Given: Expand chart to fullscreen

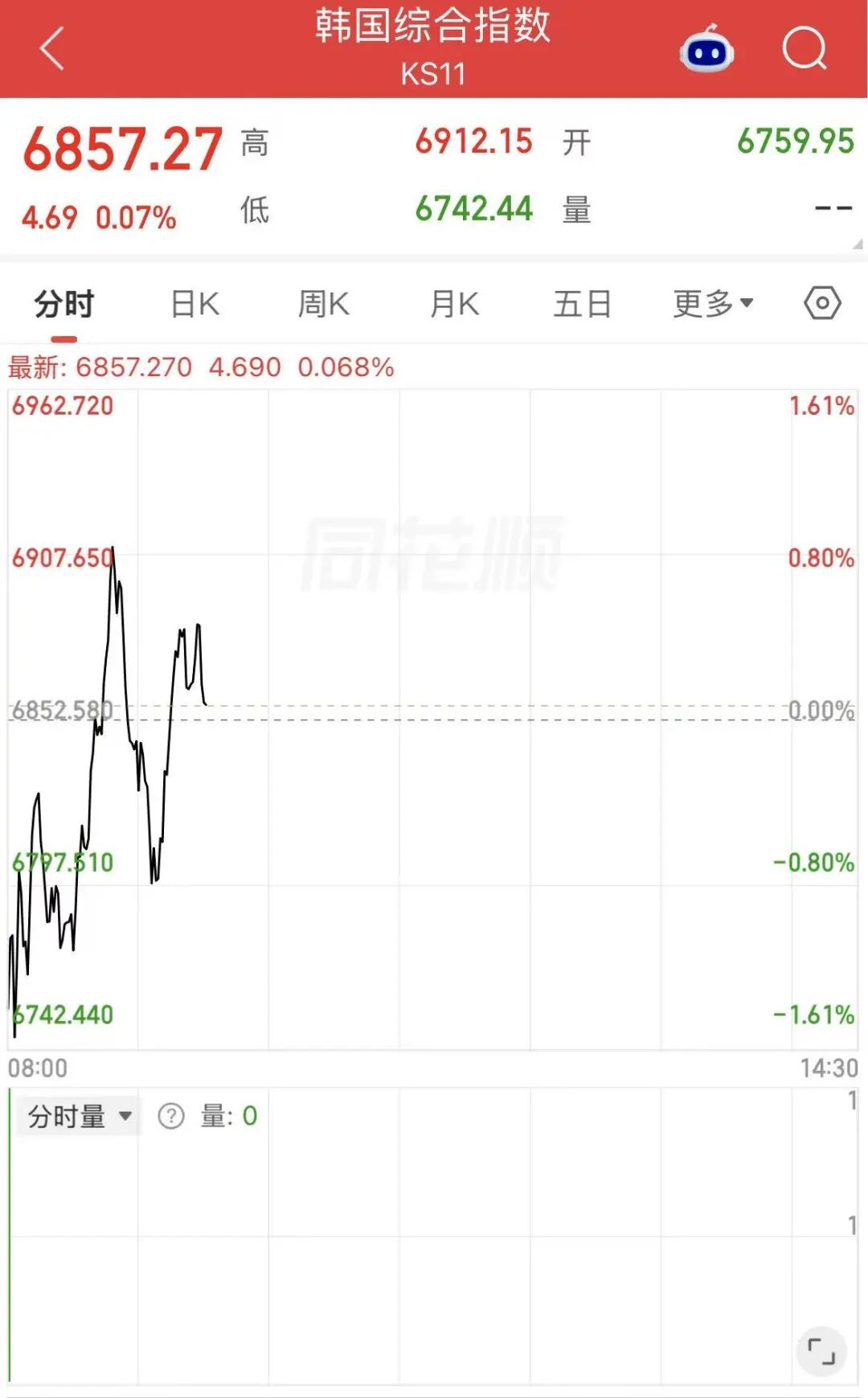Looking at the screenshot, I should point(821,1351).
